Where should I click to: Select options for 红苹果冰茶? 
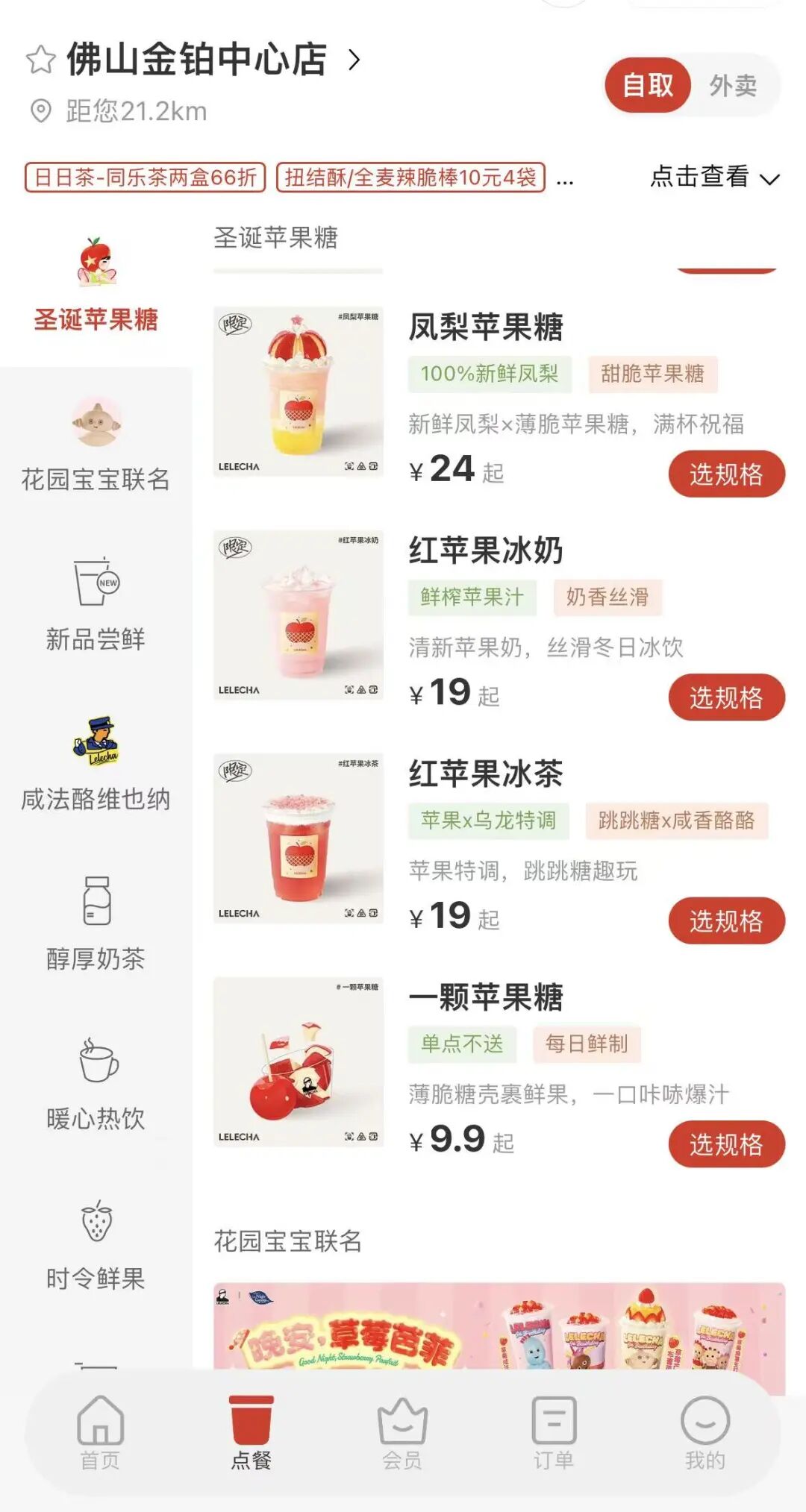point(726,920)
